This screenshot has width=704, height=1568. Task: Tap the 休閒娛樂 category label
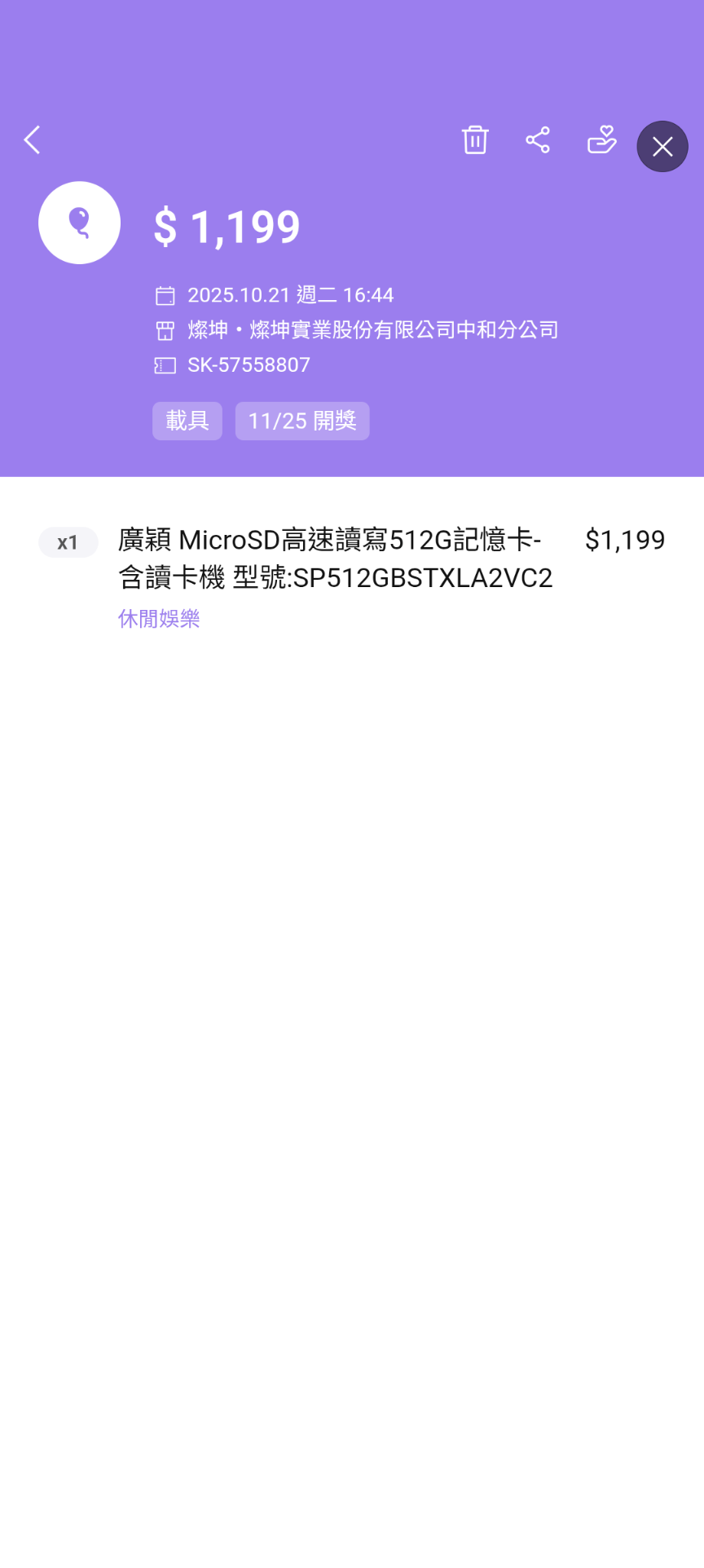[x=159, y=619]
